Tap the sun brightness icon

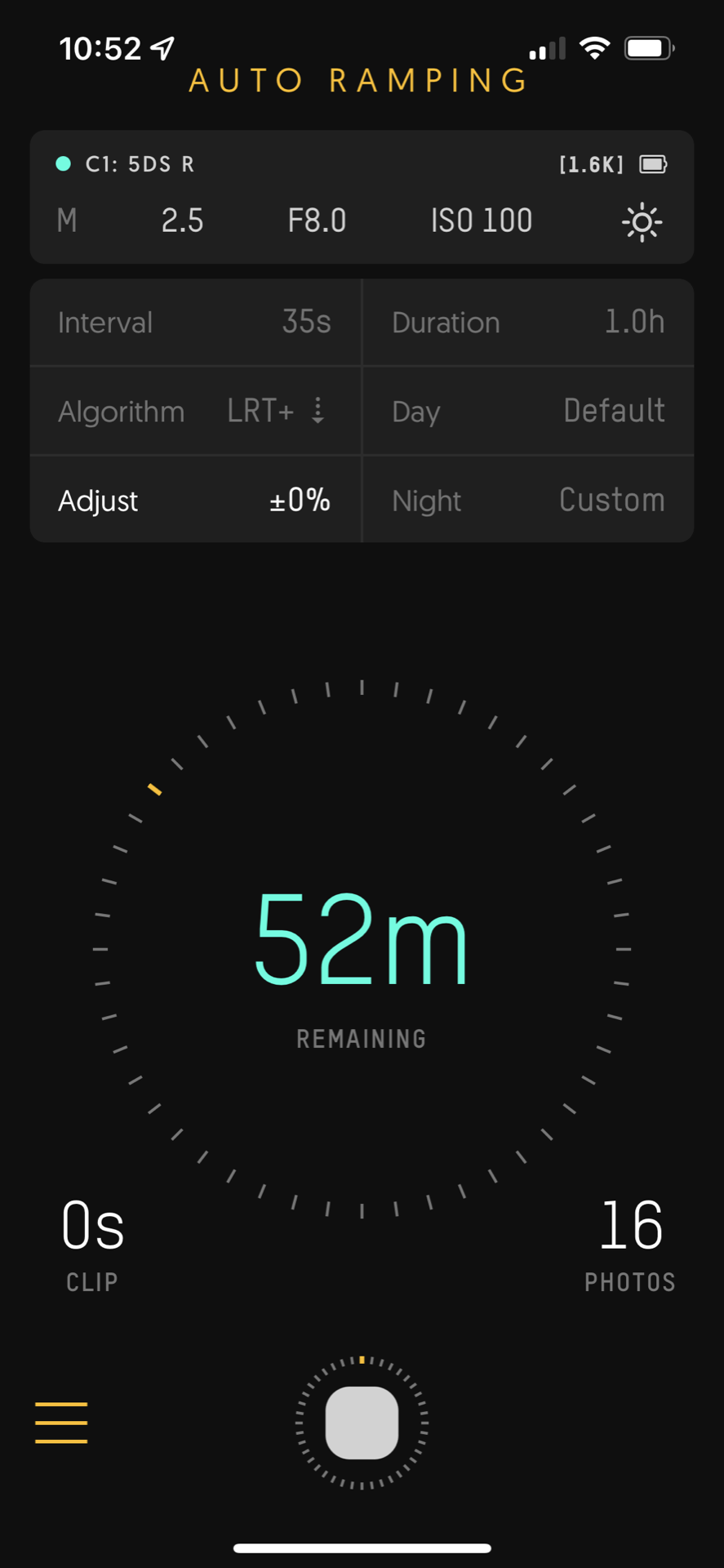point(642,221)
